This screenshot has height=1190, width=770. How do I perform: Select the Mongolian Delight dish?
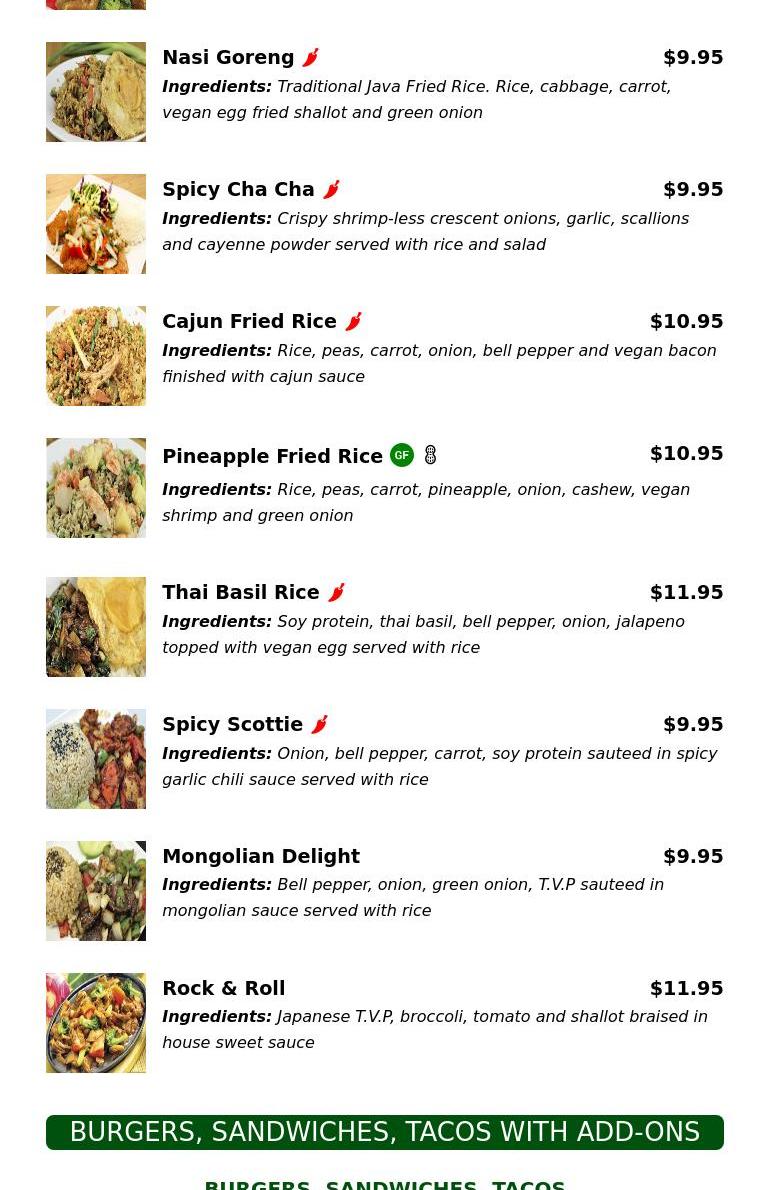point(260,857)
